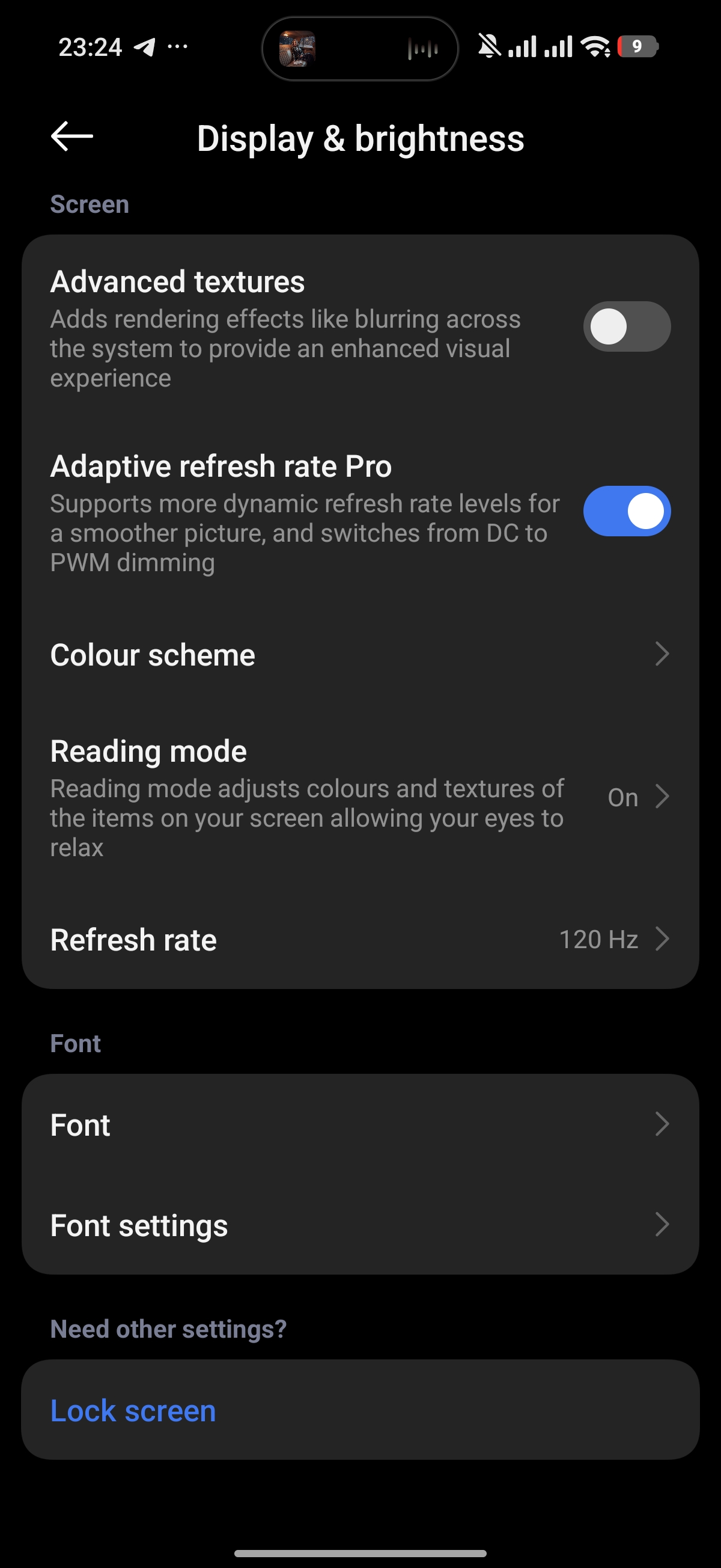
Task: Turn off Adaptive refresh rate Pro
Action: pos(626,510)
